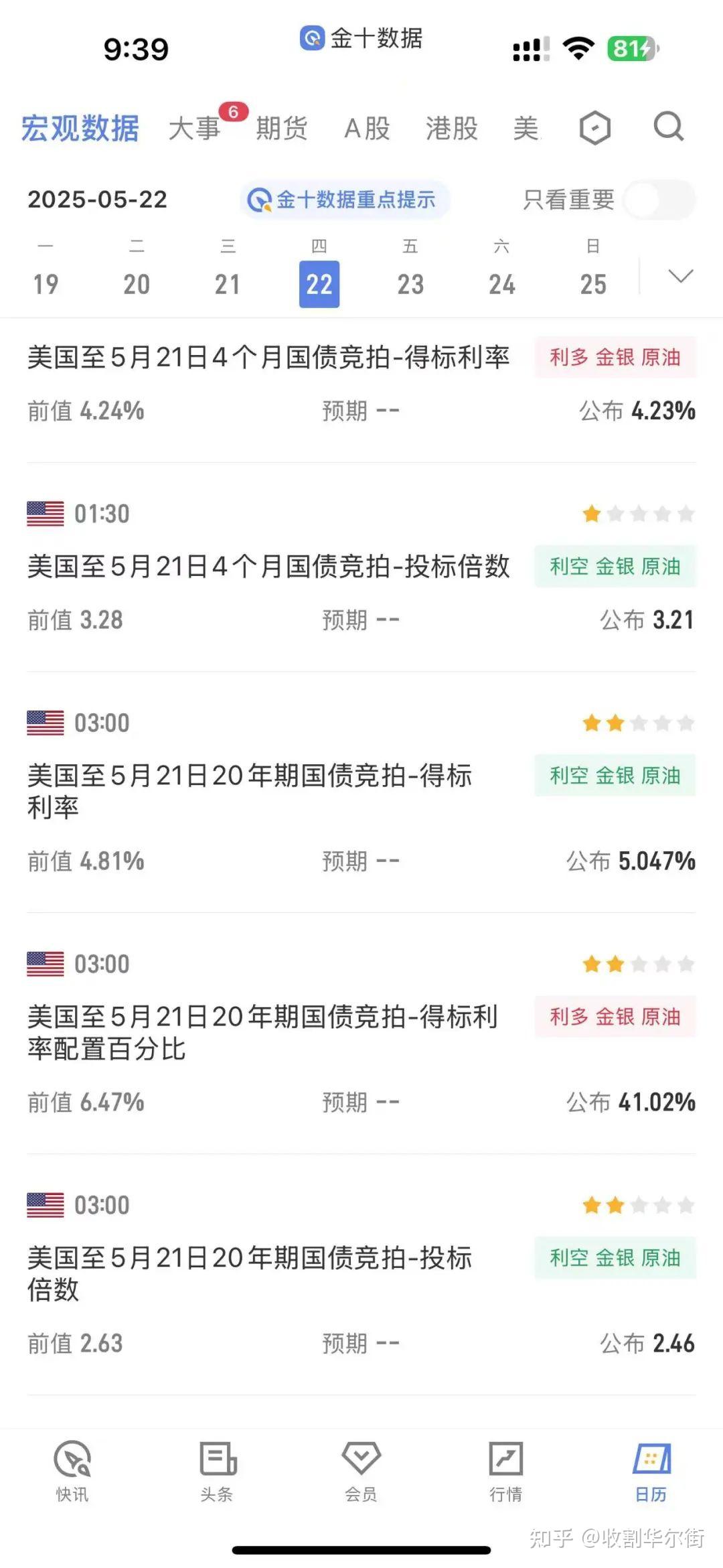This screenshot has height=1568, width=723.
Task: Open the 会员 tab
Action: pos(361,1470)
